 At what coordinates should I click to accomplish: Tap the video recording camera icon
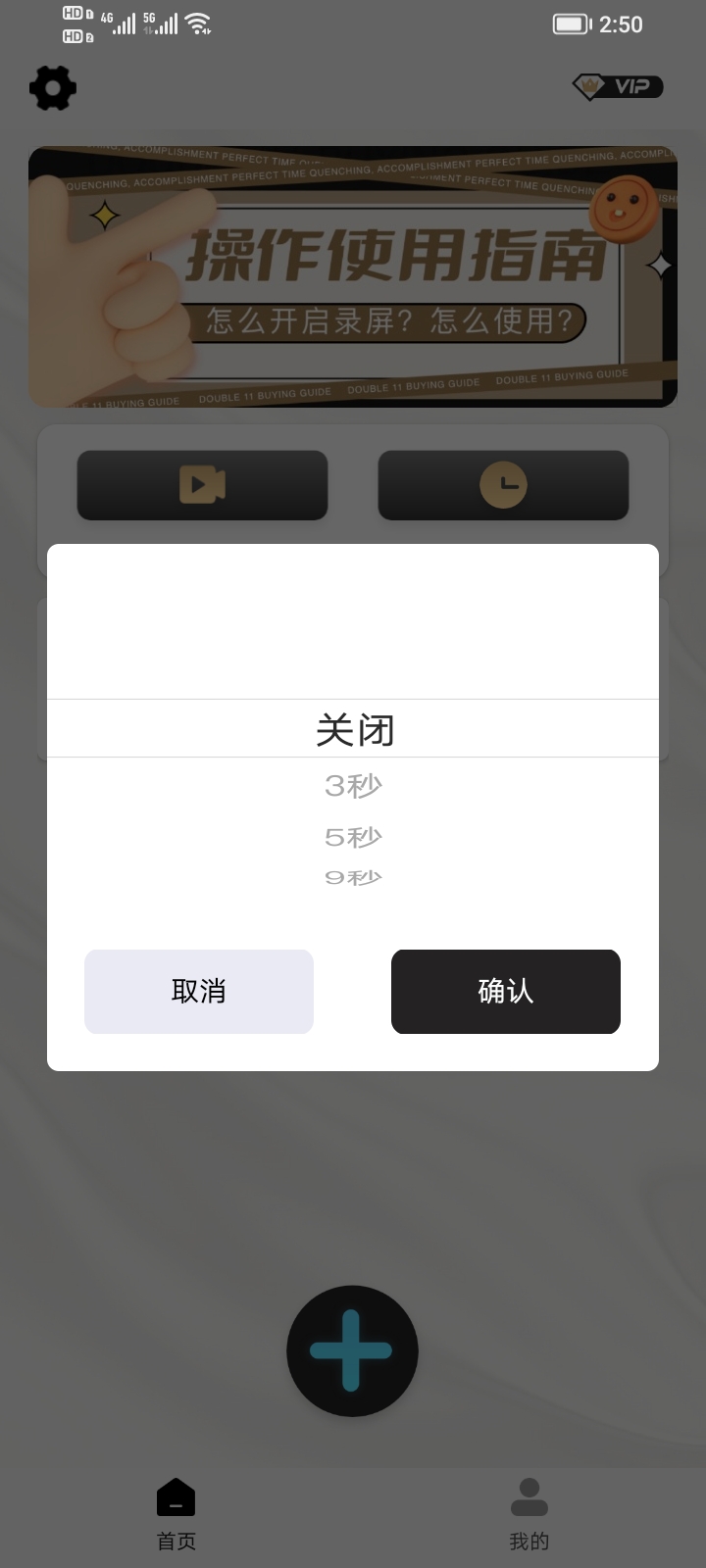click(x=202, y=484)
